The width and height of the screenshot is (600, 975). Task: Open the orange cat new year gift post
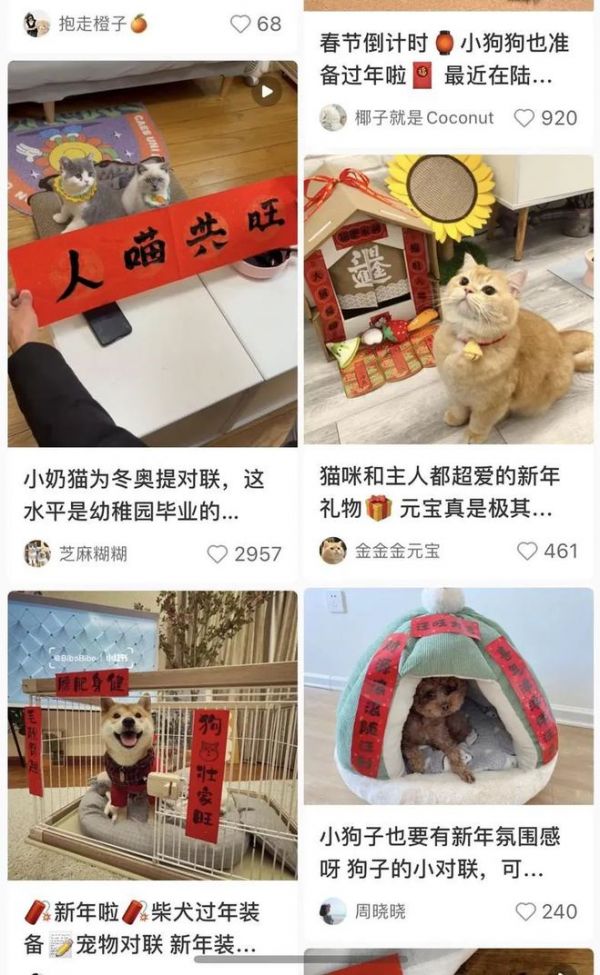point(448,300)
